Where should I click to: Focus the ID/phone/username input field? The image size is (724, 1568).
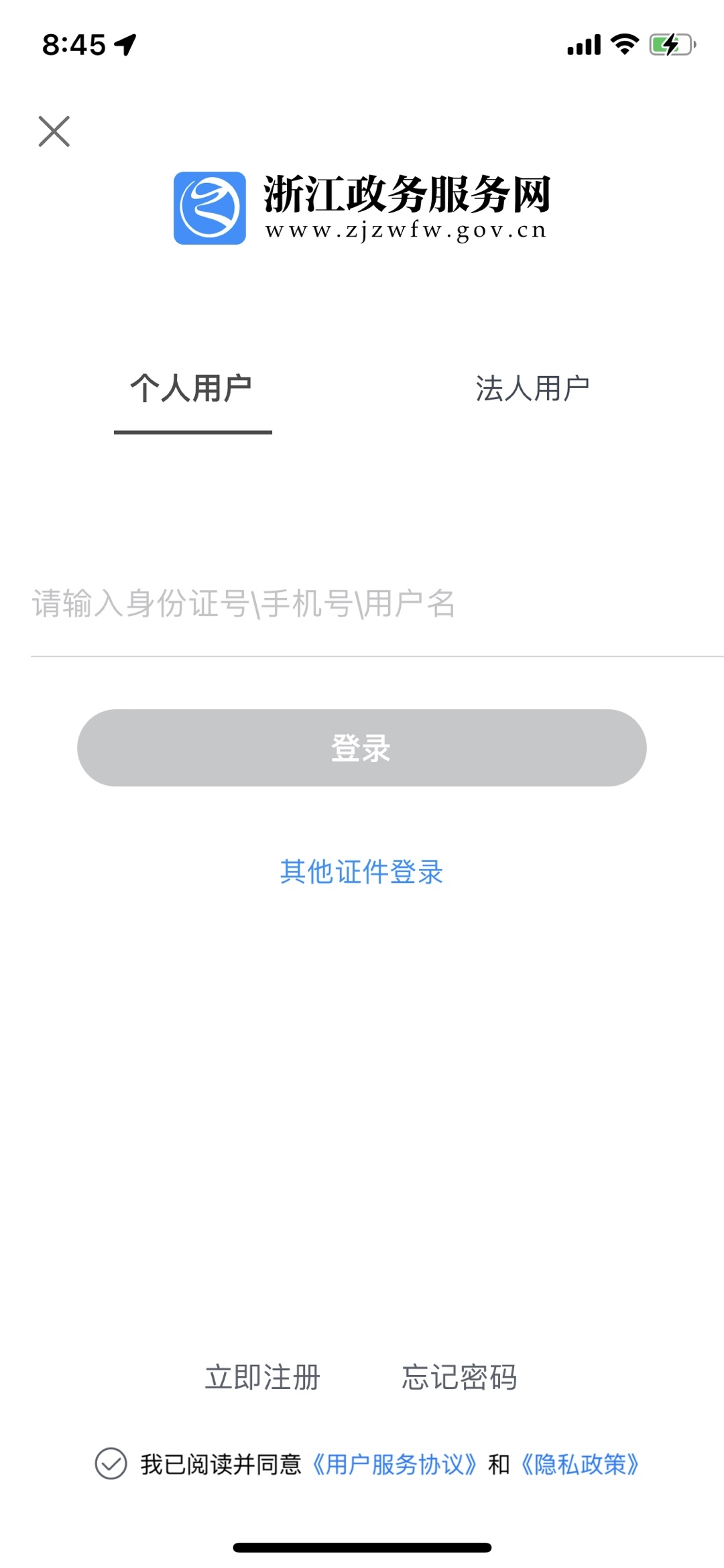[x=362, y=603]
